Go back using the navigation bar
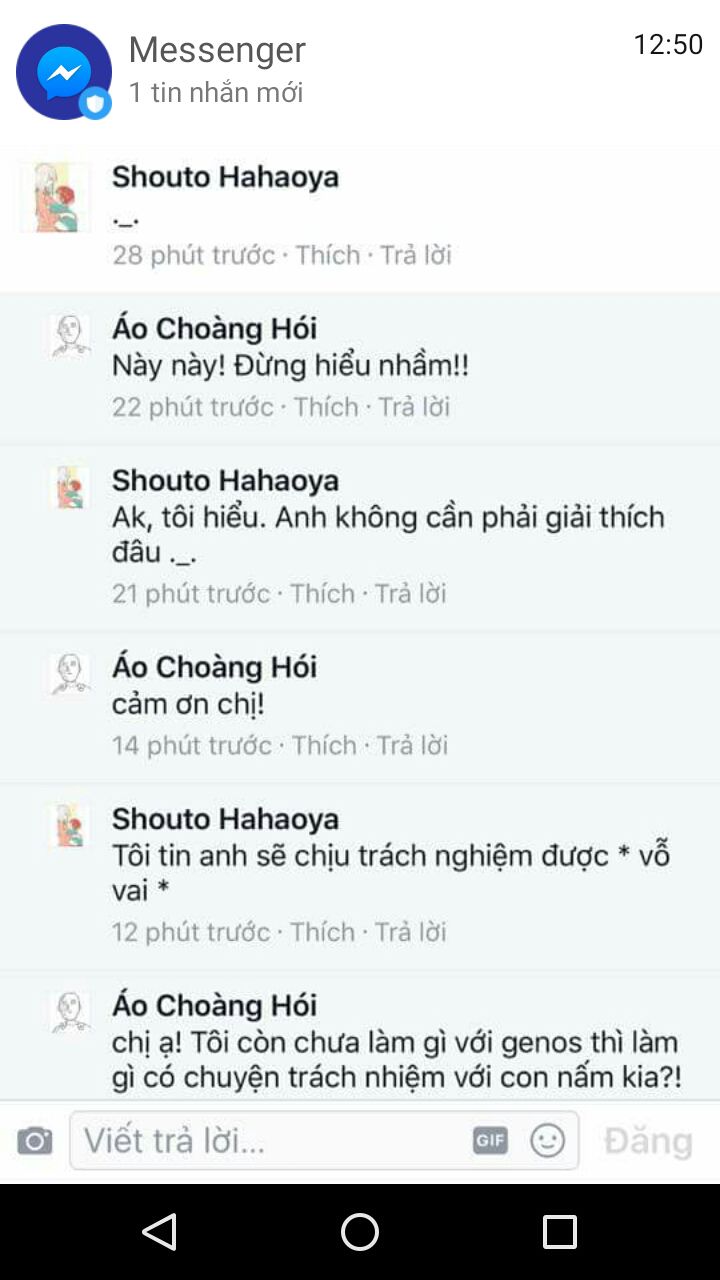 (160, 1232)
